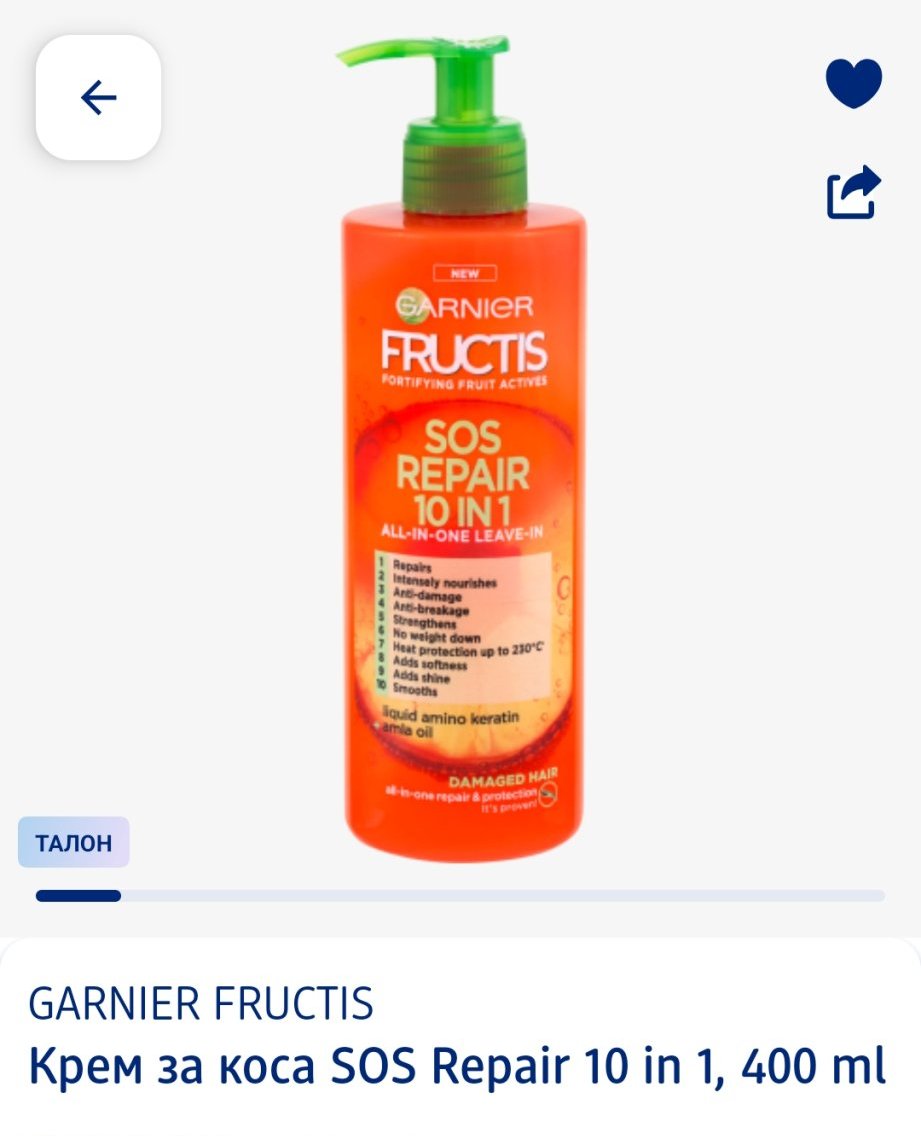The image size is (921, 1136).
Task: Share the Garnier Fructis product
Action: click(854, 192)
